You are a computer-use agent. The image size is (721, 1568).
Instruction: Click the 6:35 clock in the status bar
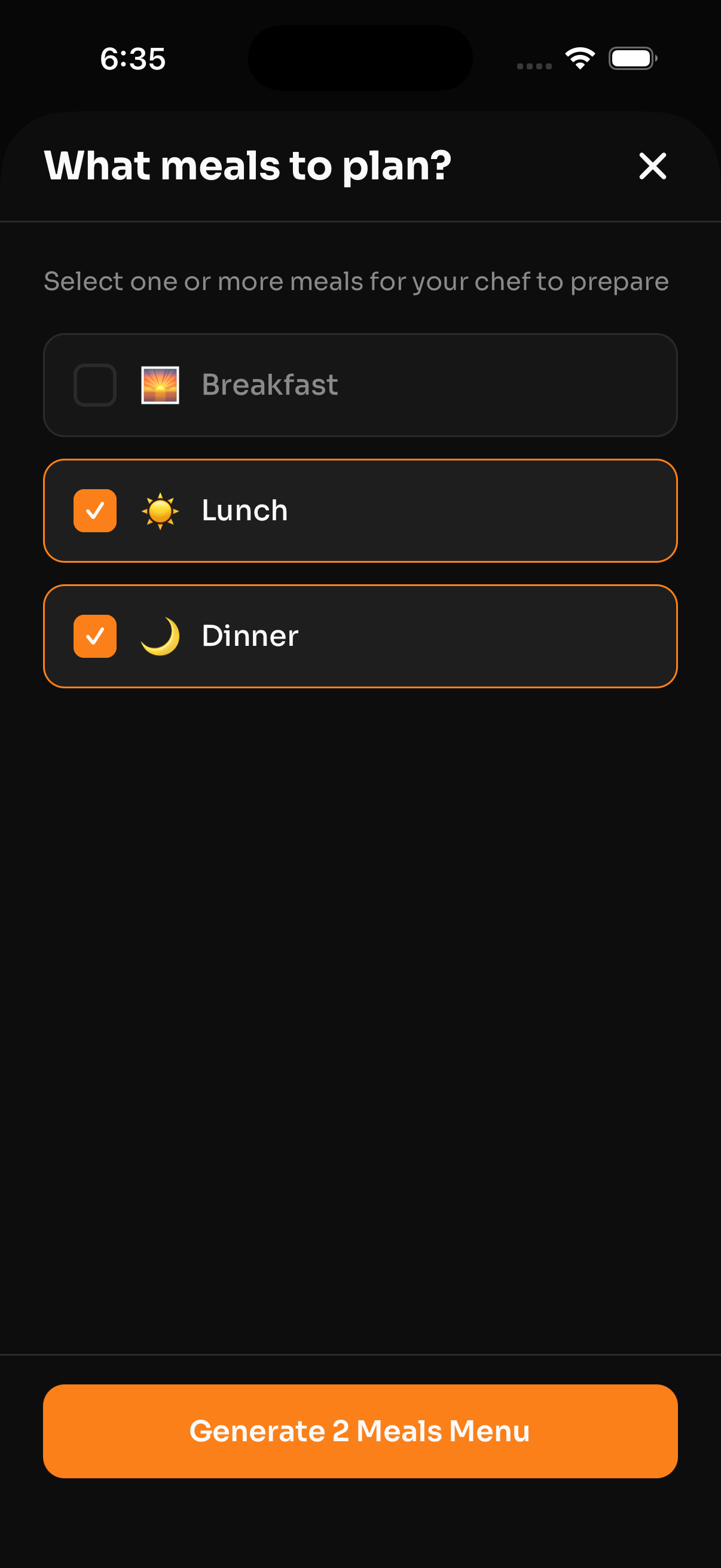point(133,59)
